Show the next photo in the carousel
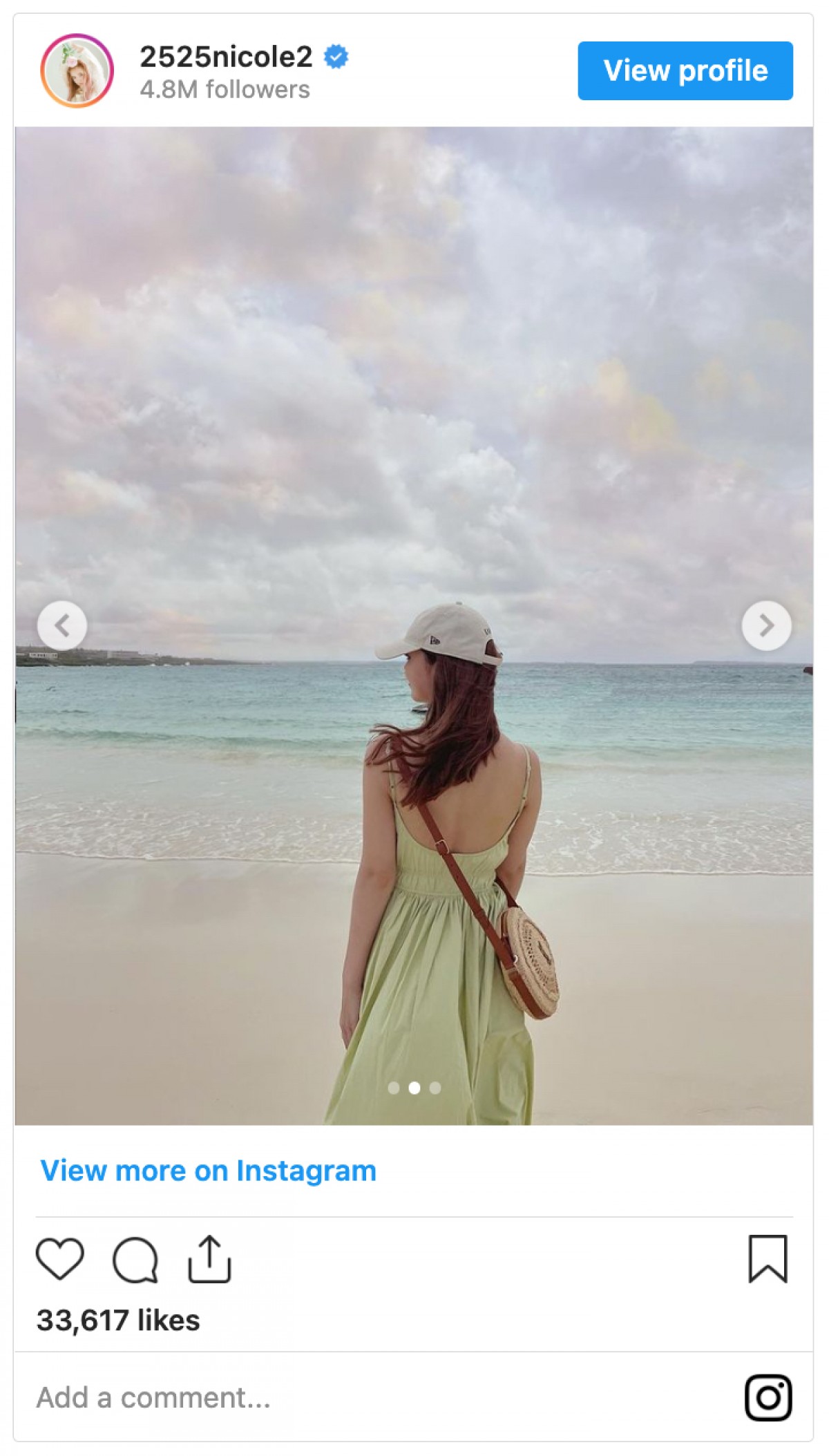 pos(766,625)
